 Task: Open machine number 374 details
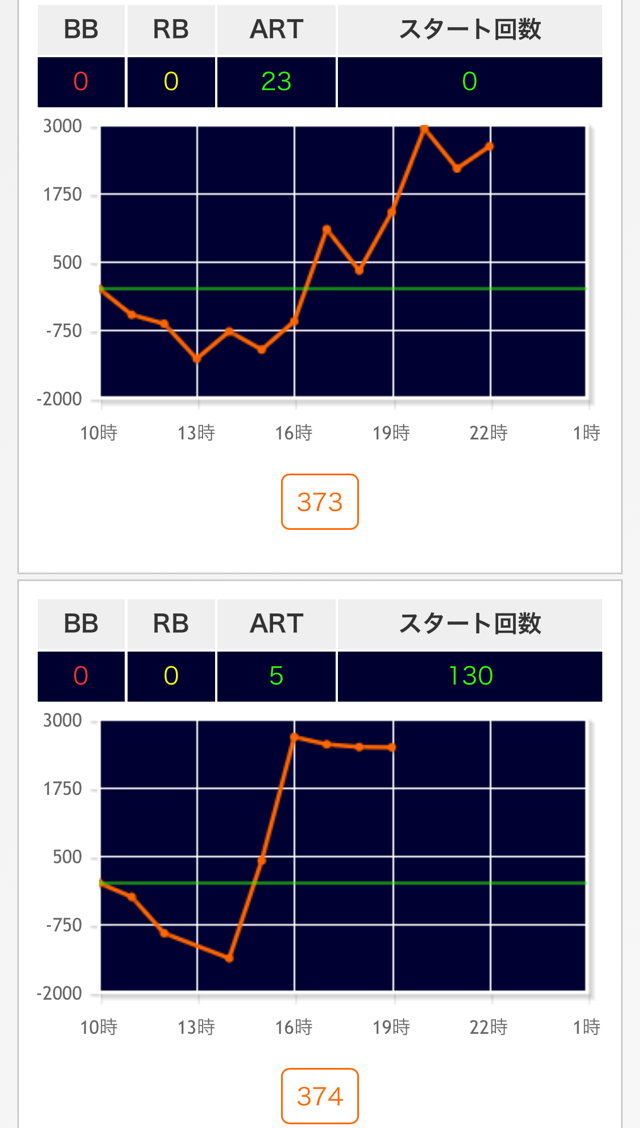coord(319,1096)
